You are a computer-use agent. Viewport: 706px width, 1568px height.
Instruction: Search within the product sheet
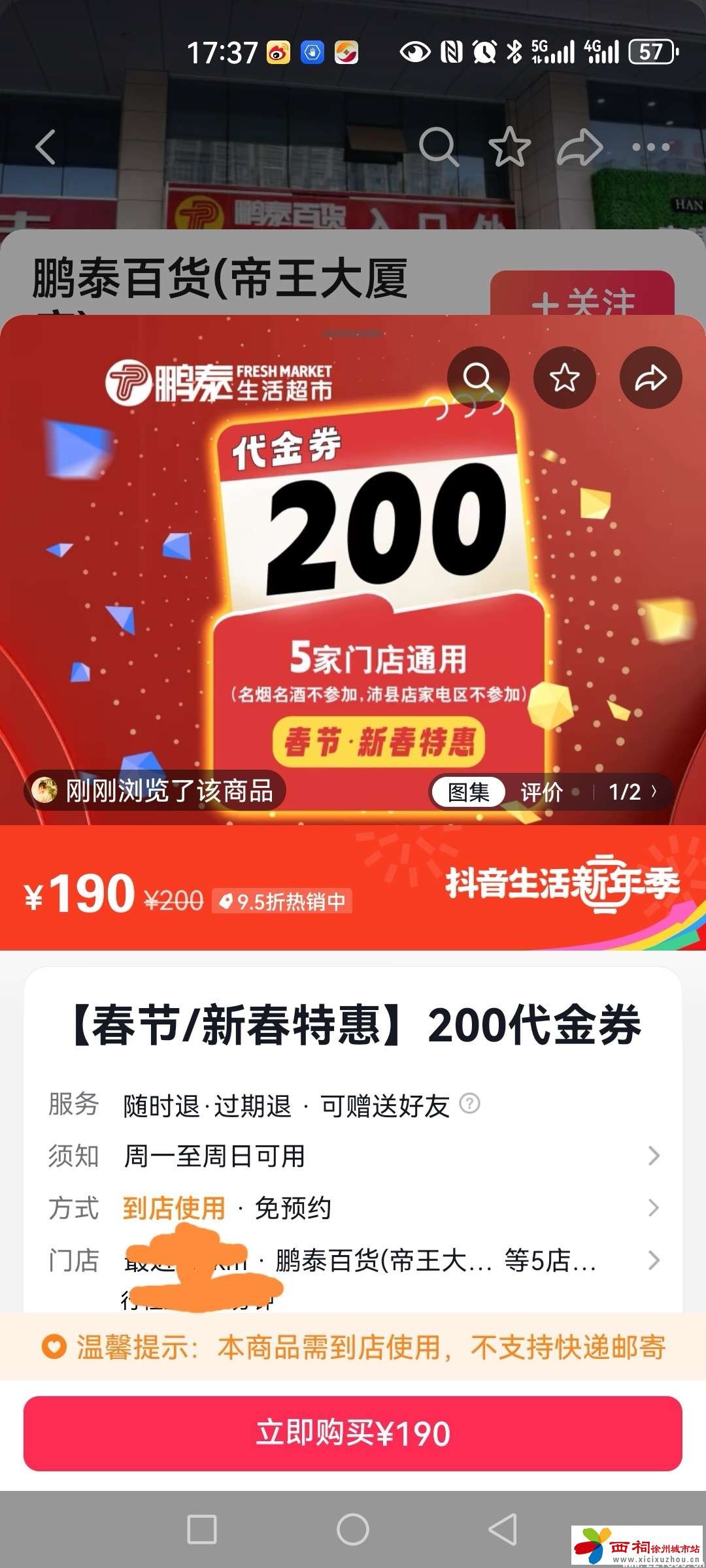point(478,378)
